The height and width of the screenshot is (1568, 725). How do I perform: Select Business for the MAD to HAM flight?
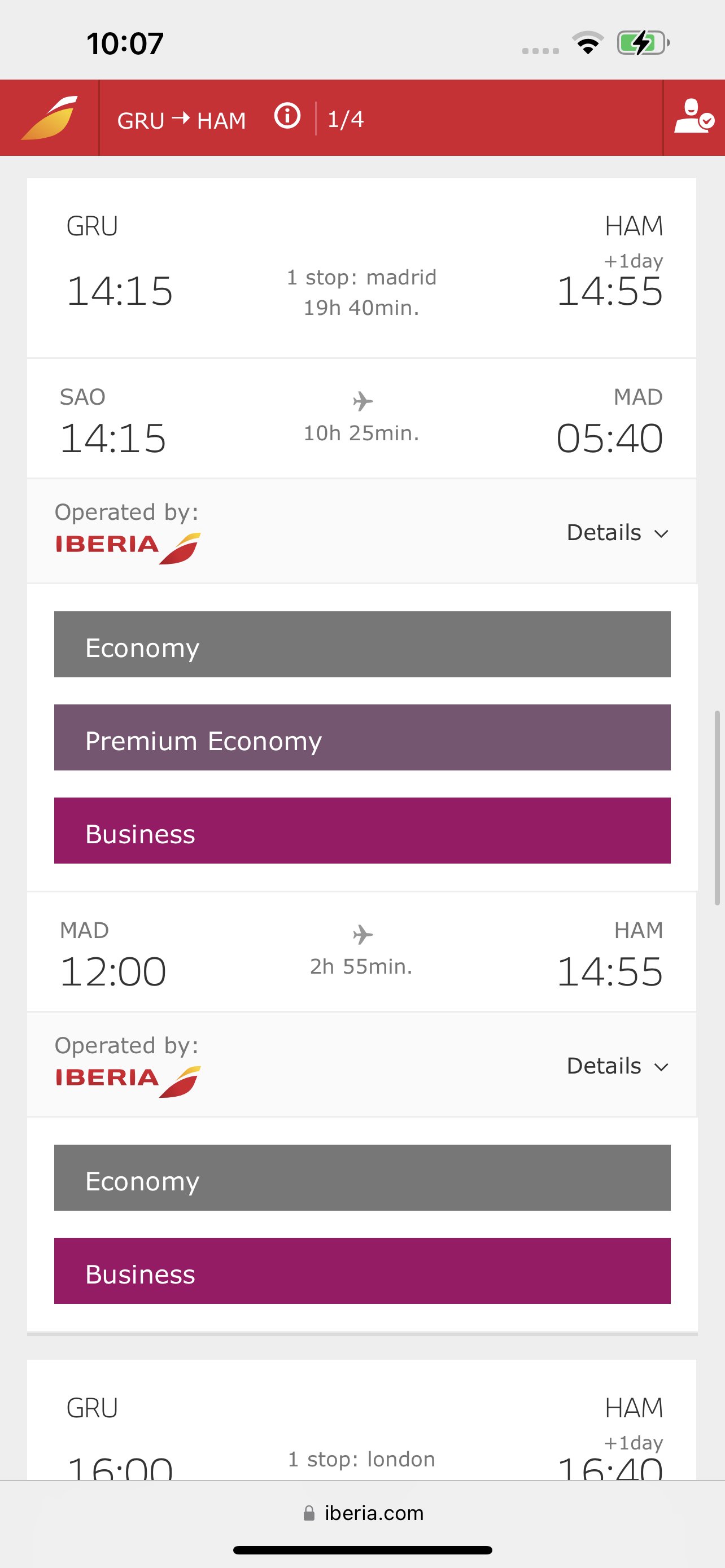[x=362, y=1271]
